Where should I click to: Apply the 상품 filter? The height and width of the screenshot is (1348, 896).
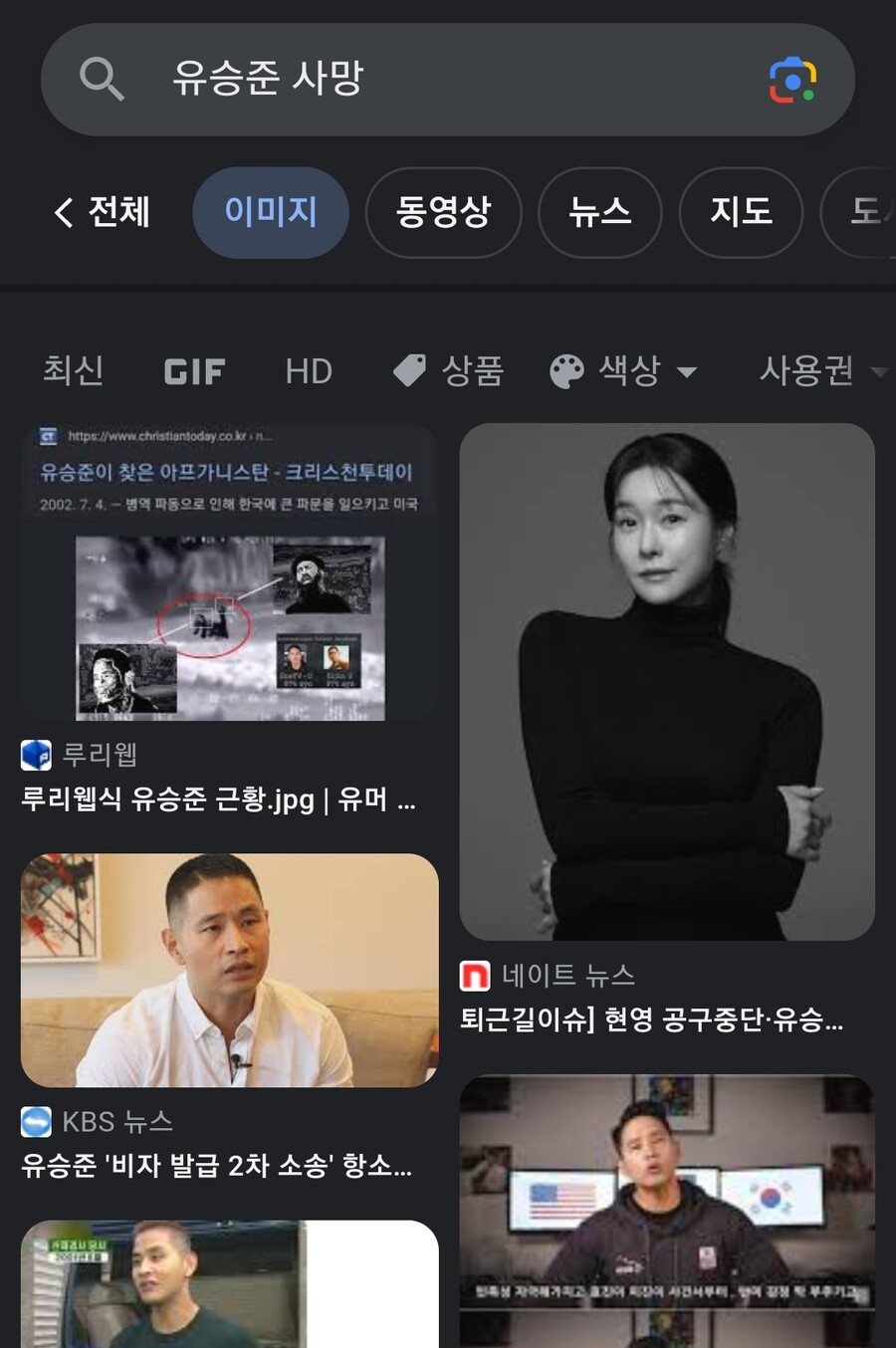(x=449, y=370)
